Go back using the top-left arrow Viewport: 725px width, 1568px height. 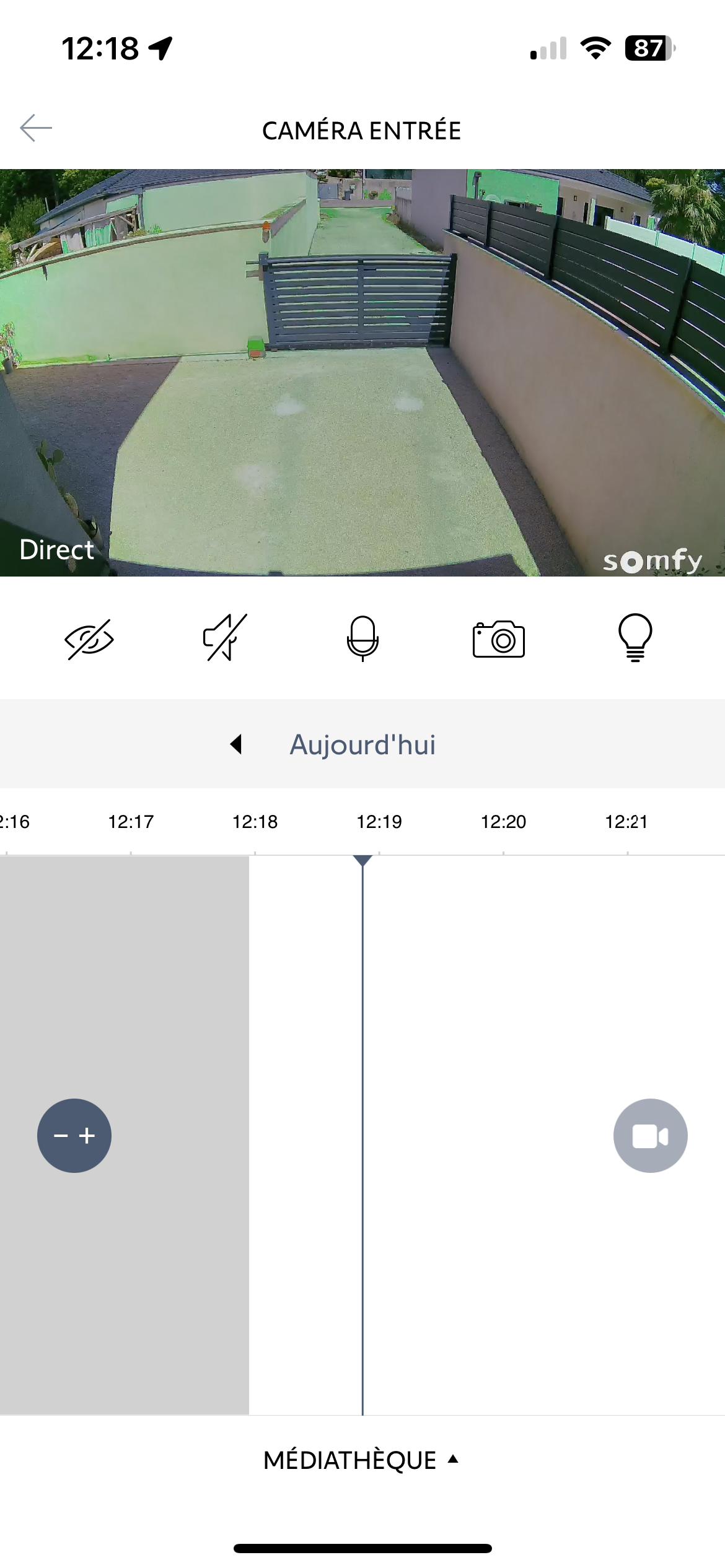click(36, 128)
